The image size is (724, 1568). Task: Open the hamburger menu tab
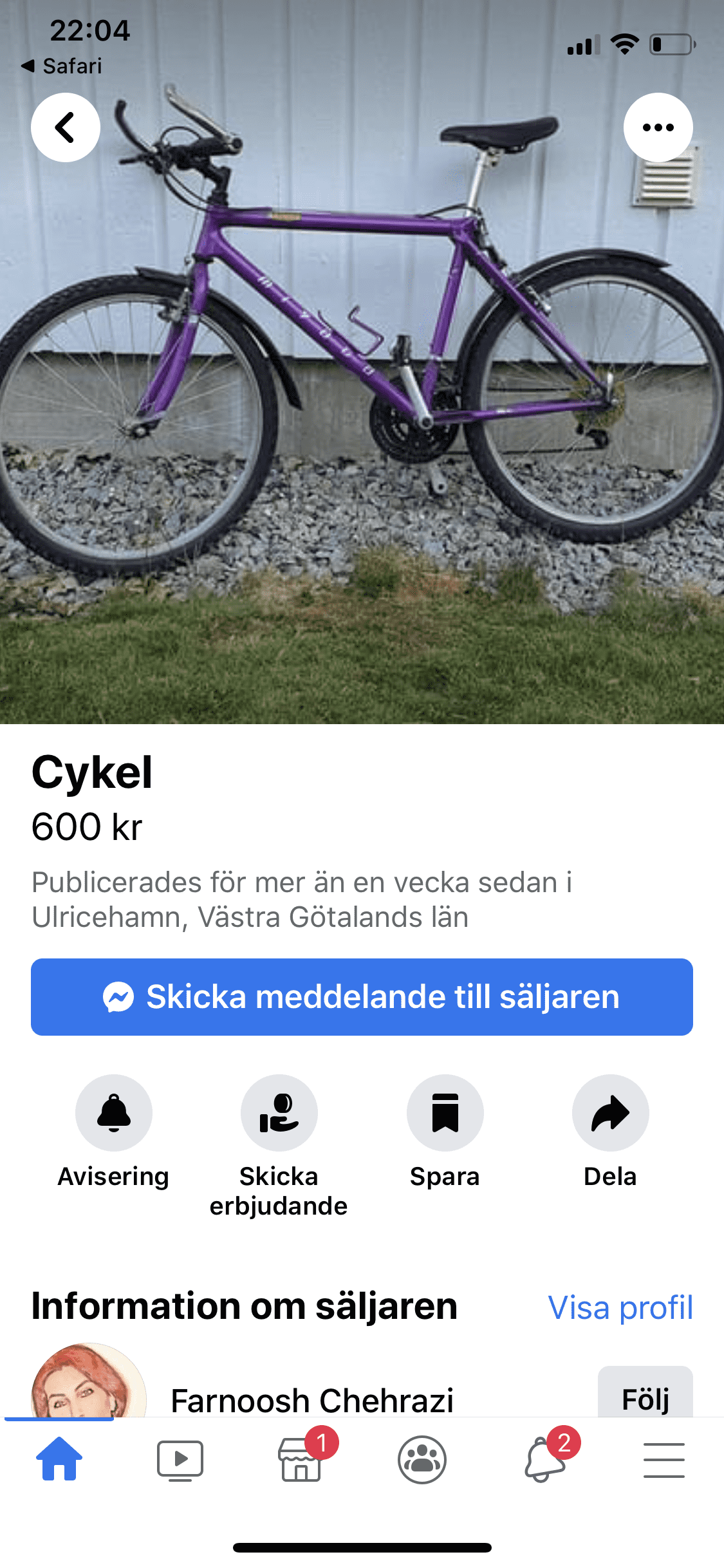(664, 1460)
